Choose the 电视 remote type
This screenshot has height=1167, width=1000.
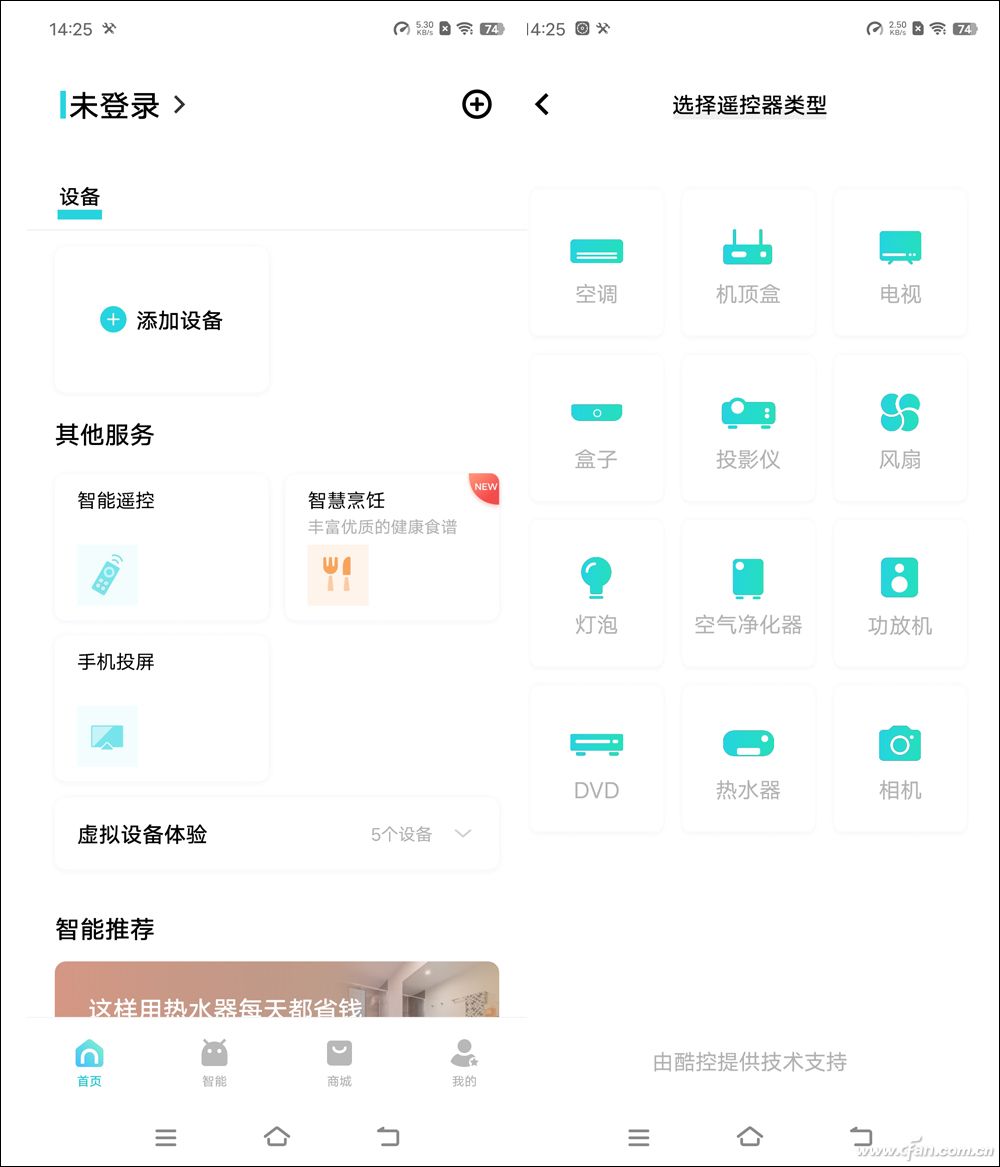point(900,264)
